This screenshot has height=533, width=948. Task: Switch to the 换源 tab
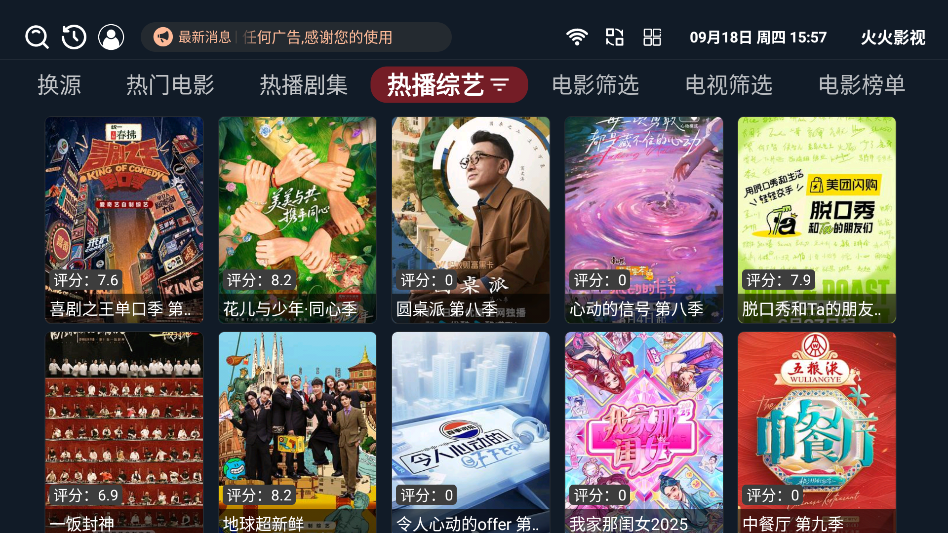[59, 85]
